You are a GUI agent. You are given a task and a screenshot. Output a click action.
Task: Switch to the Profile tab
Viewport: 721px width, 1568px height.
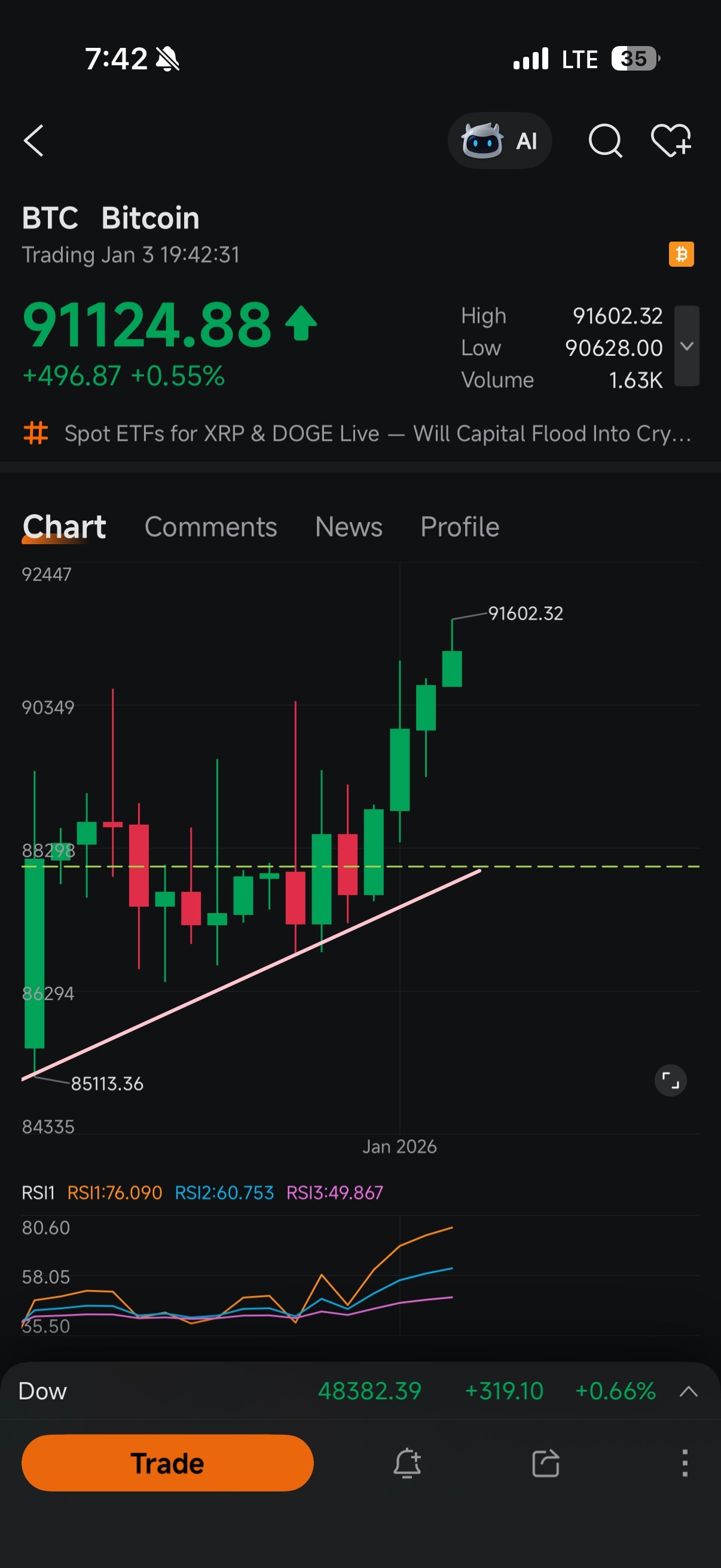tap(460, 526)
